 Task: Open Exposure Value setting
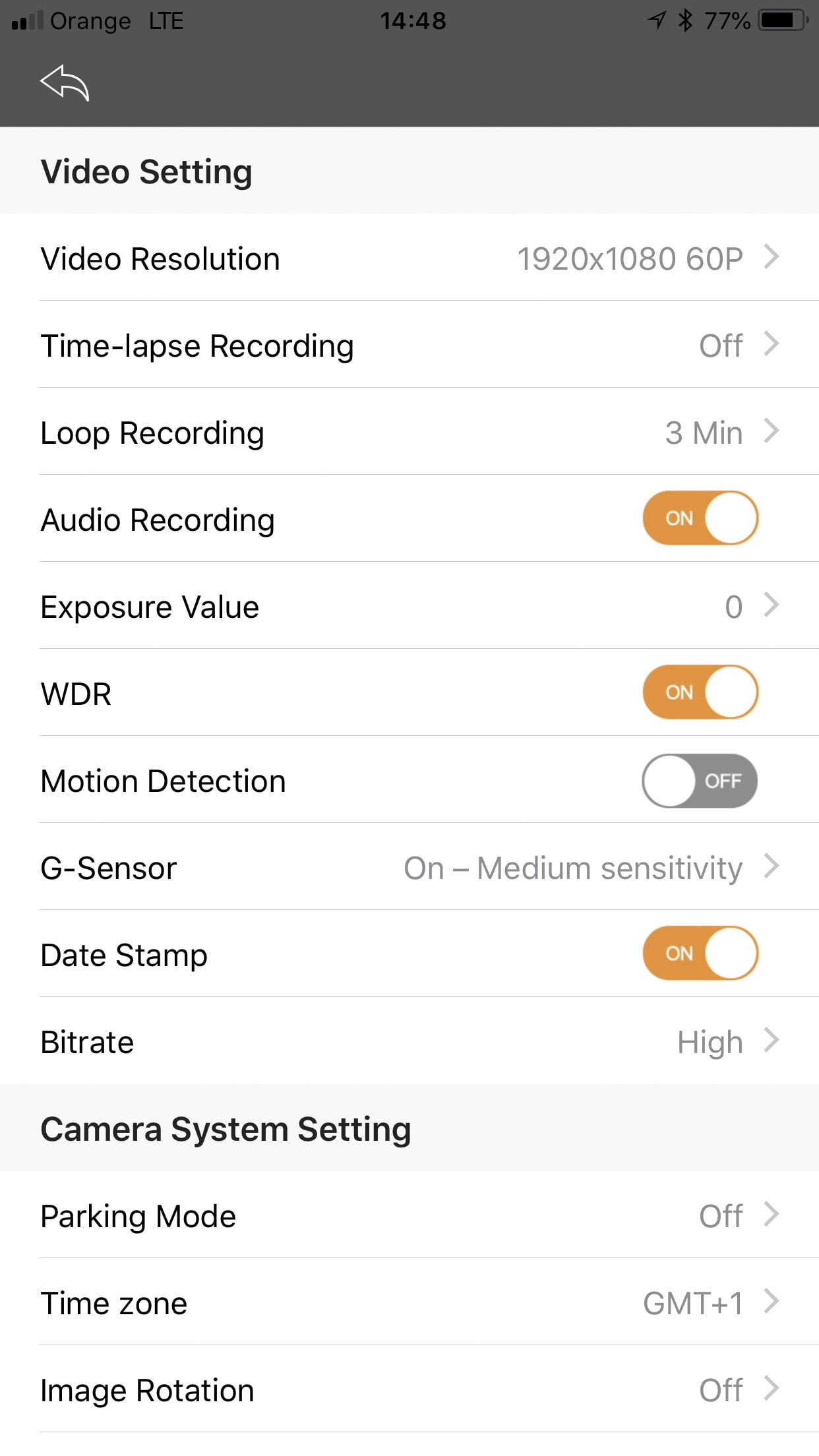pos(409,605)
